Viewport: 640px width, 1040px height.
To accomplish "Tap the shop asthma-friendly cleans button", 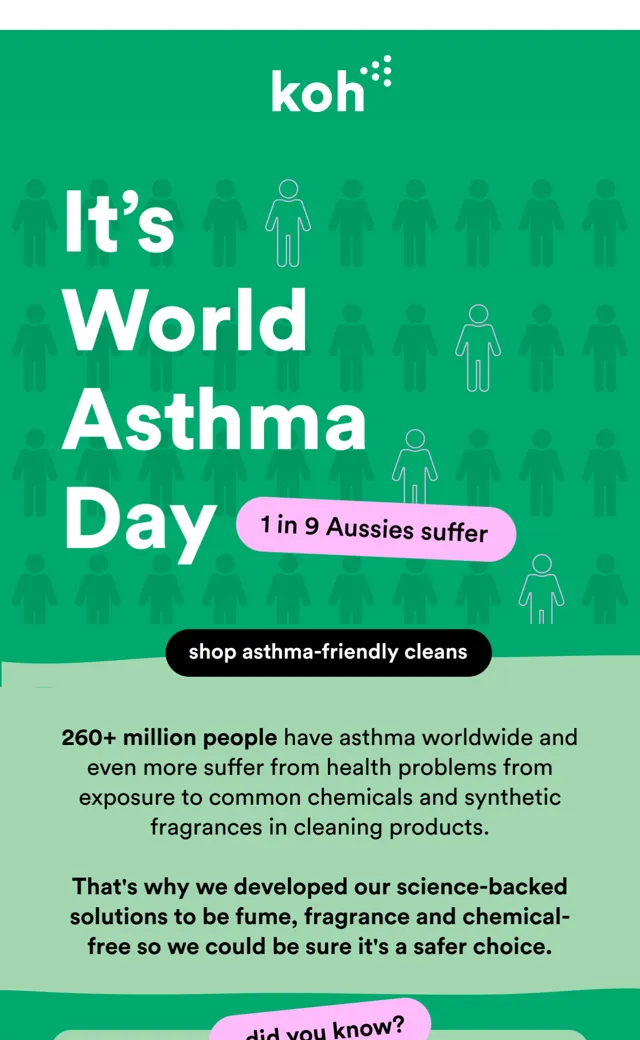I will click(328, 653).
